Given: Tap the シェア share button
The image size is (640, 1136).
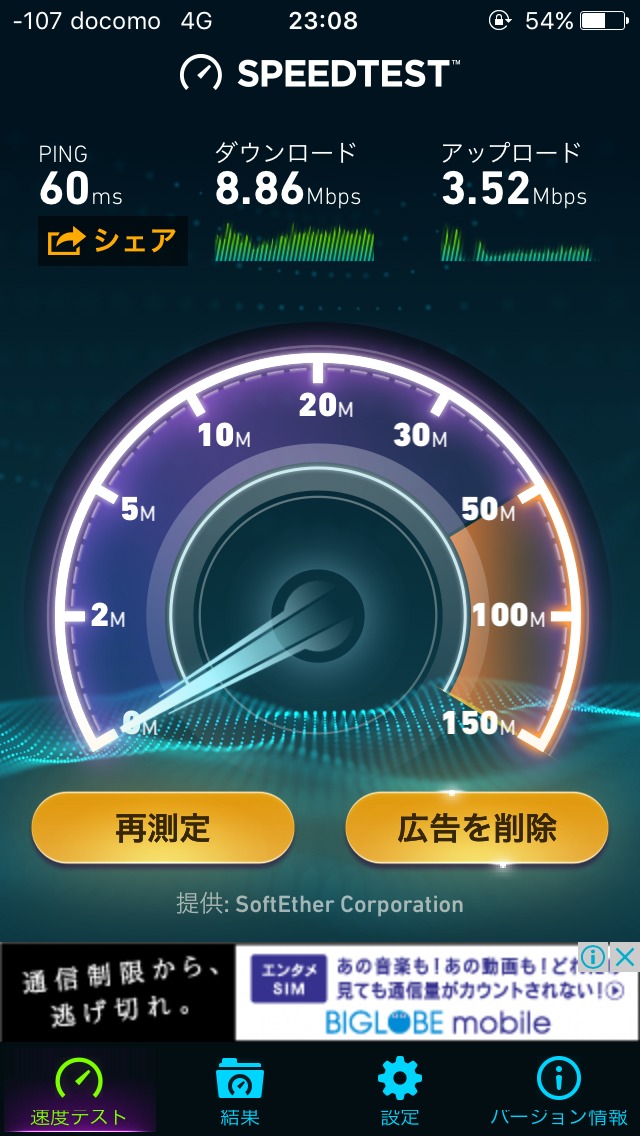Looking at the screenshot, I should 112,241.
